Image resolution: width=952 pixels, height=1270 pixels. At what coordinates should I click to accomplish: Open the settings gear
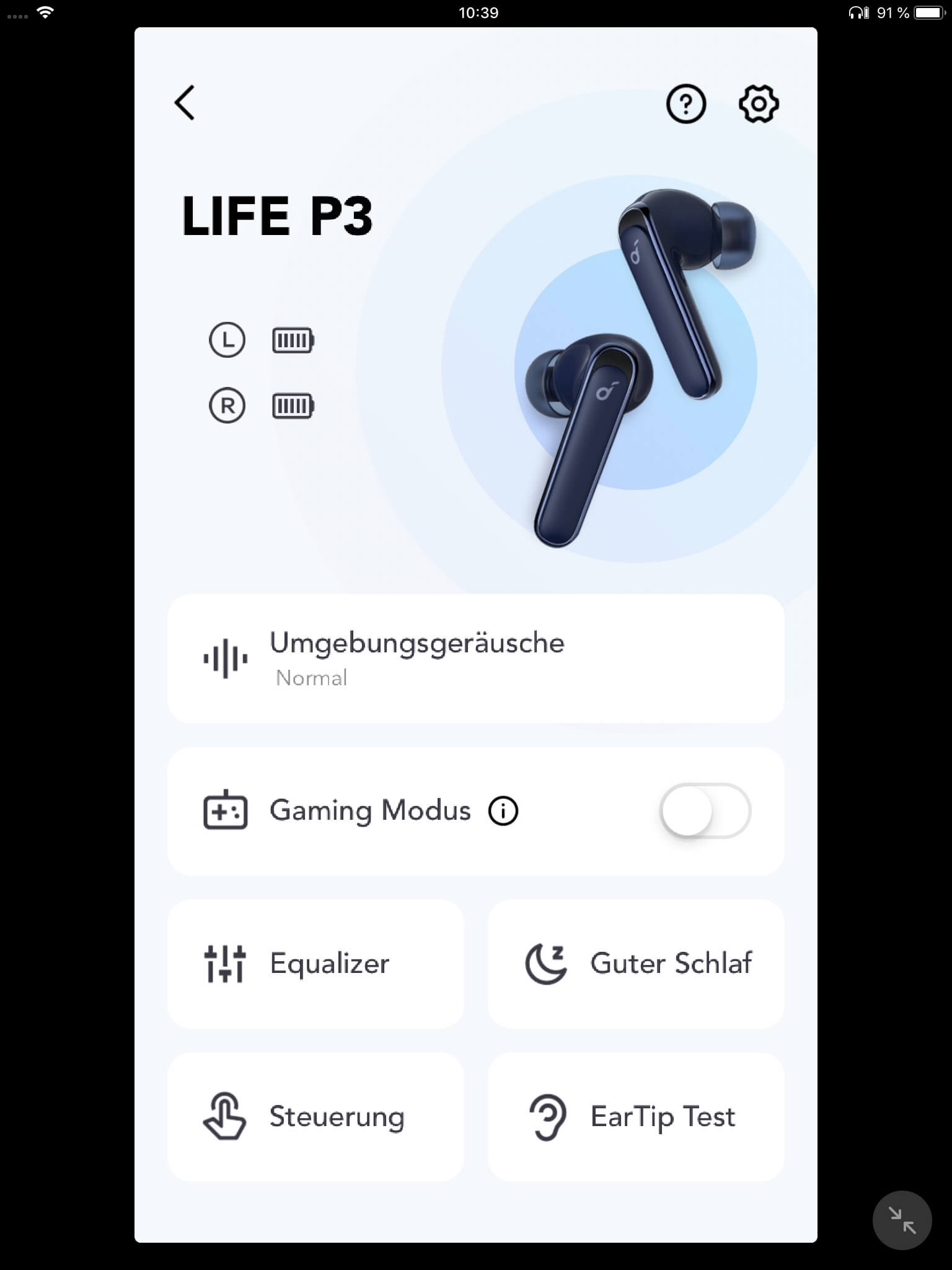pyautogui.click(x=759, y=104)
